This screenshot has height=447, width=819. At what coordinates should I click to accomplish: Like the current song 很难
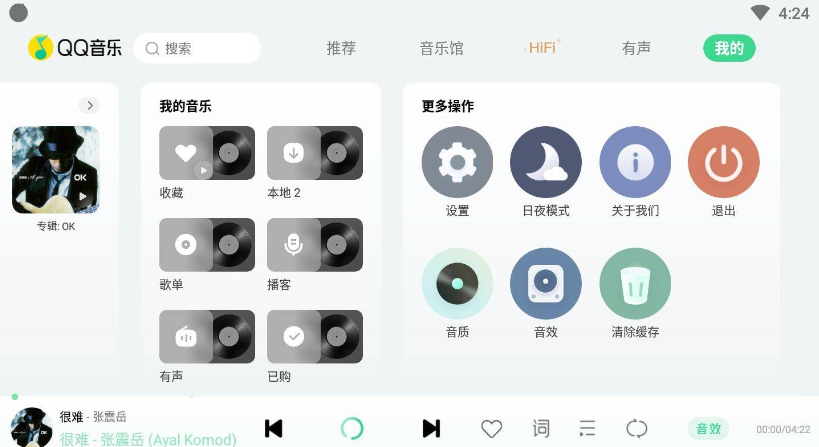click(x=491, y=428)
